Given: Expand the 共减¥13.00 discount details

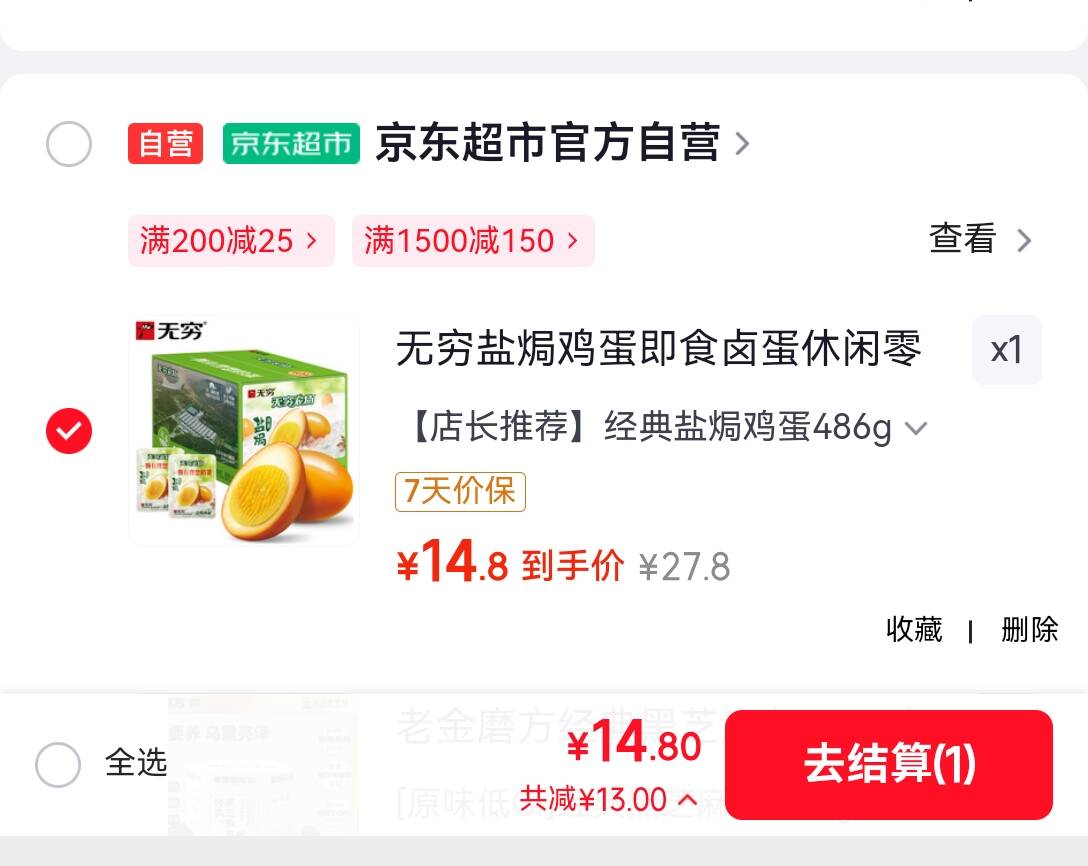Looking at the screenshot, I should click(x=608, y=800).
